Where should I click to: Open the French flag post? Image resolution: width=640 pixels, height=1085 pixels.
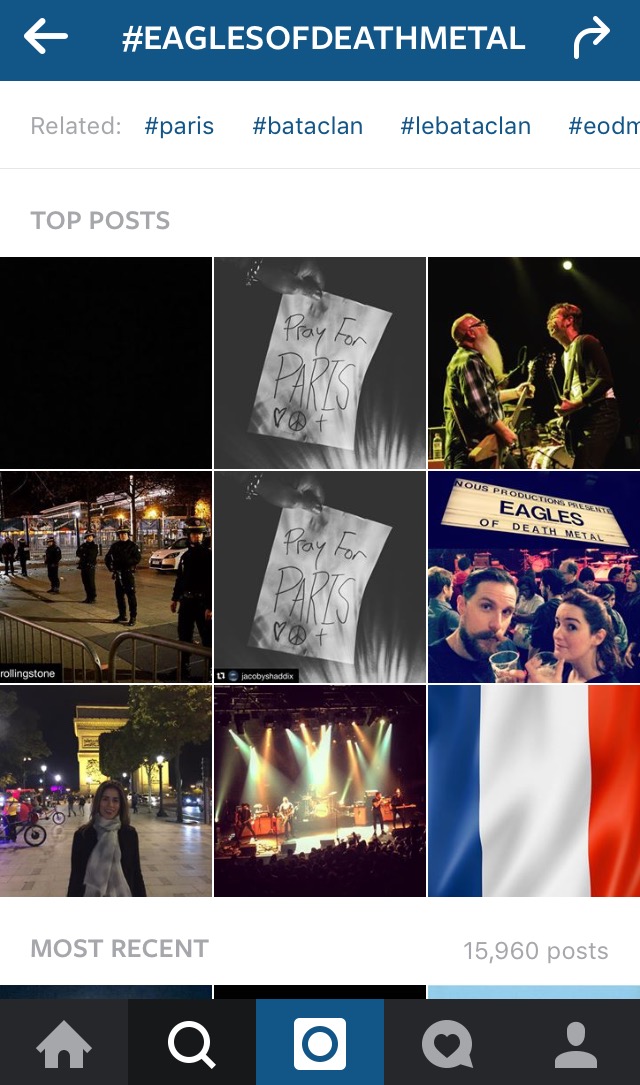[534, 791]
